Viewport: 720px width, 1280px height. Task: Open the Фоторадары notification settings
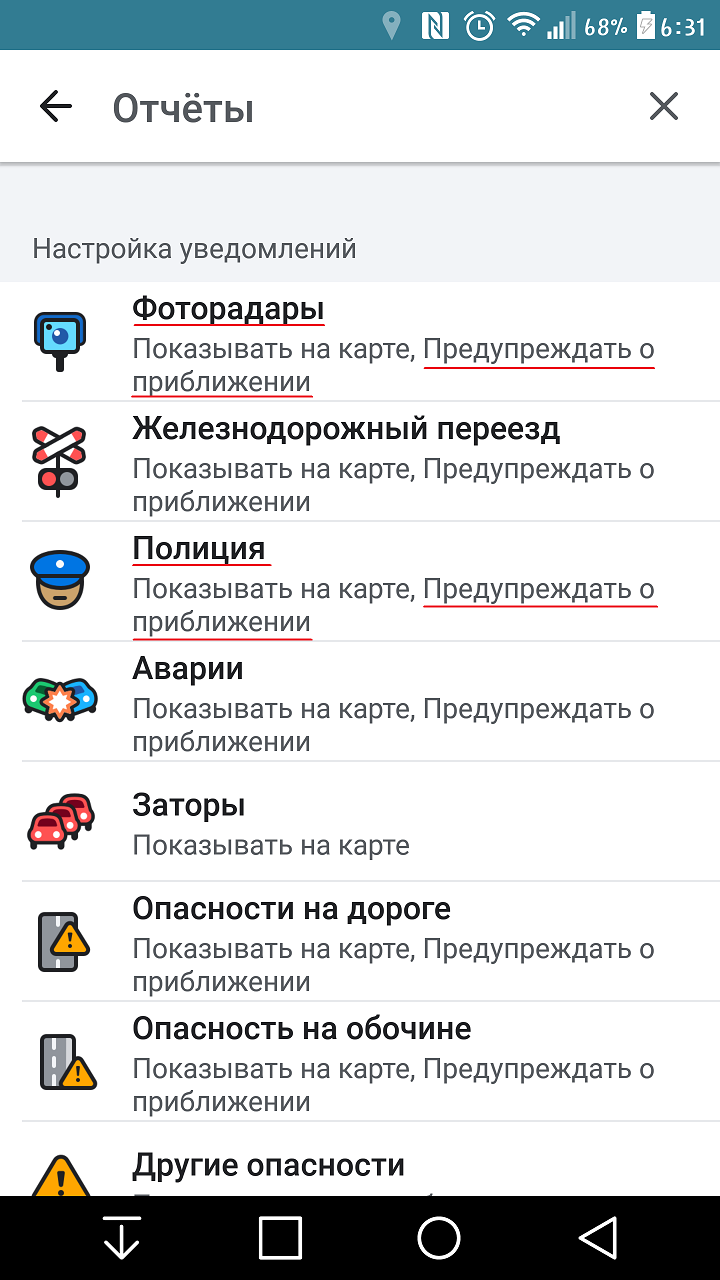pyautogui.click(x=360, y=342)
